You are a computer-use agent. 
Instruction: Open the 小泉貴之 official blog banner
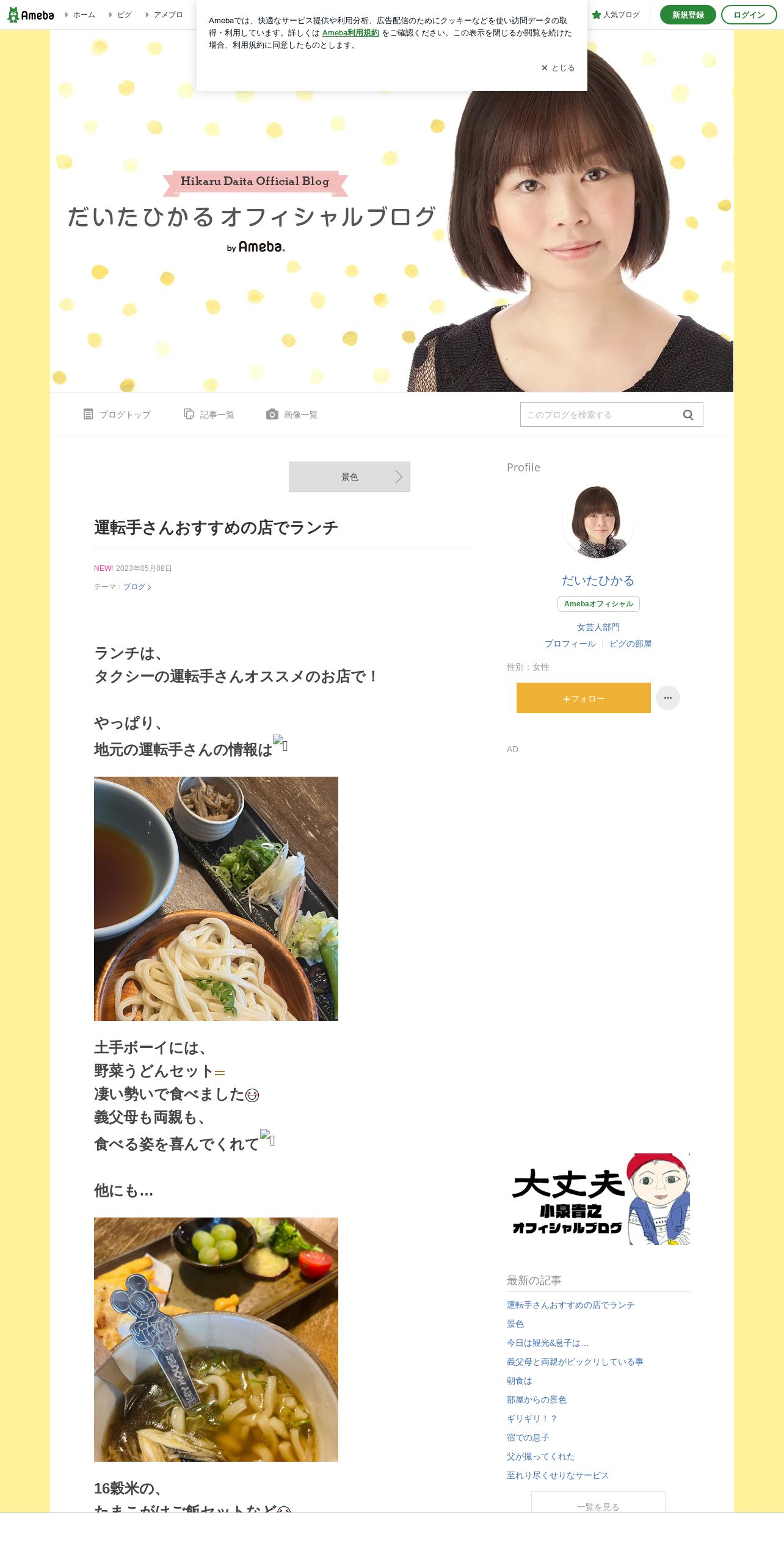tap(598, 1199)
